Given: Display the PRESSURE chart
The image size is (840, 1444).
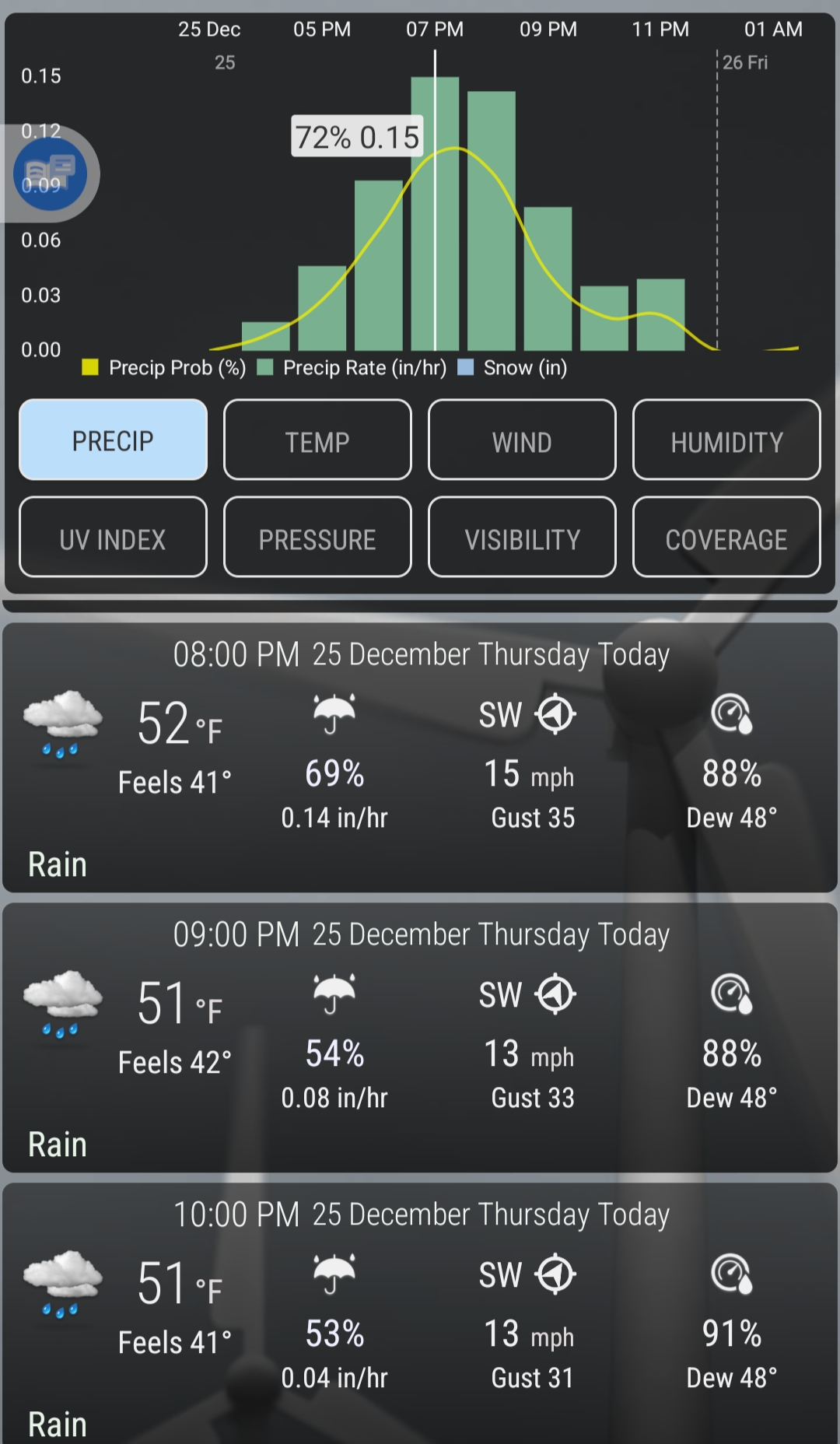Looking at the screenshot, I should 317,538.
